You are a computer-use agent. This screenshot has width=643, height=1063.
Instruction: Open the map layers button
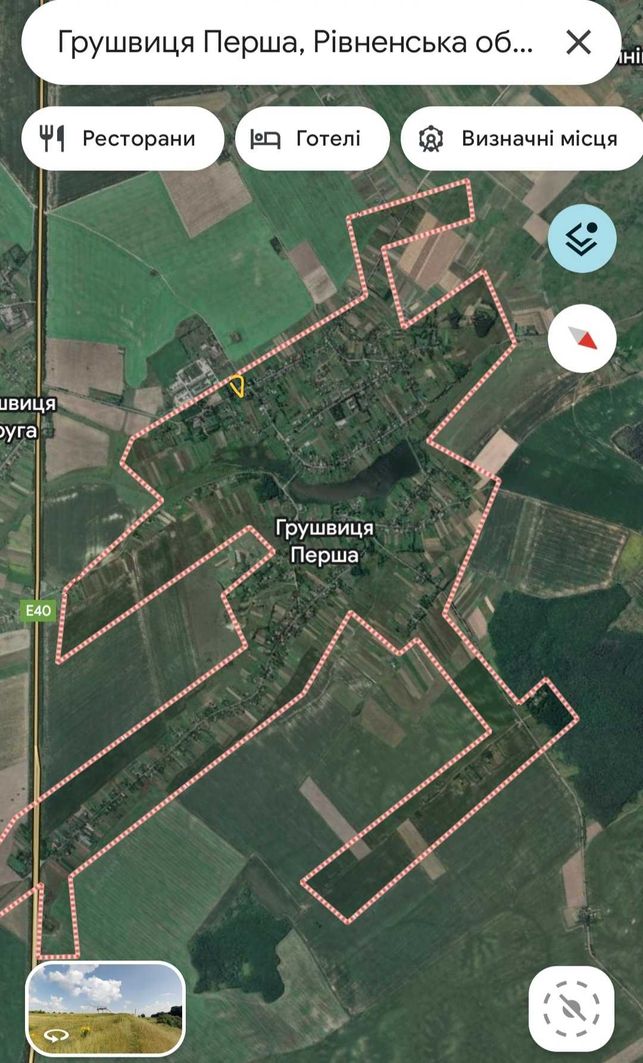[582, 238]
